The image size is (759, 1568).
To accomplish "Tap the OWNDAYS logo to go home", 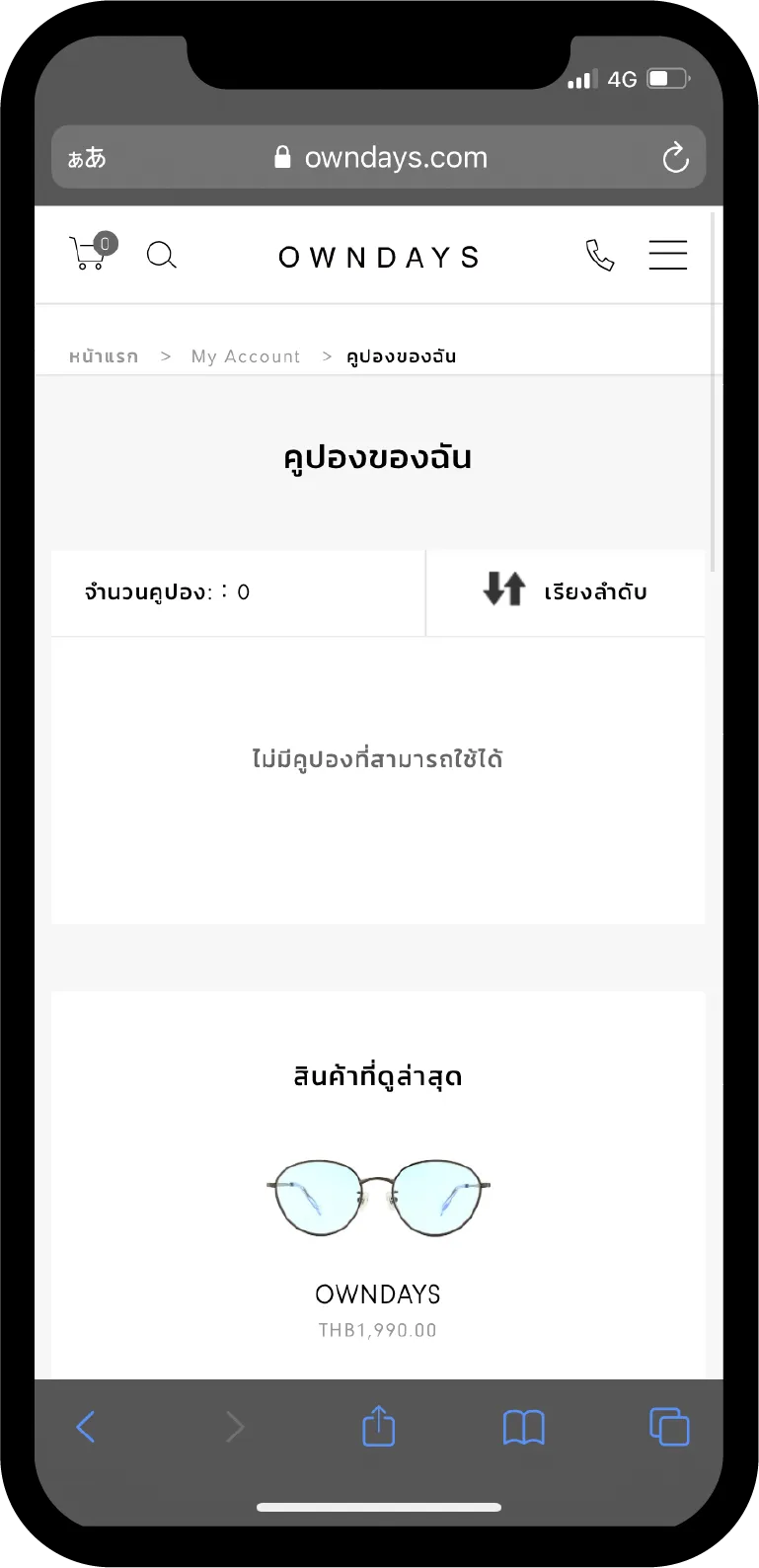I will point(379,258).
